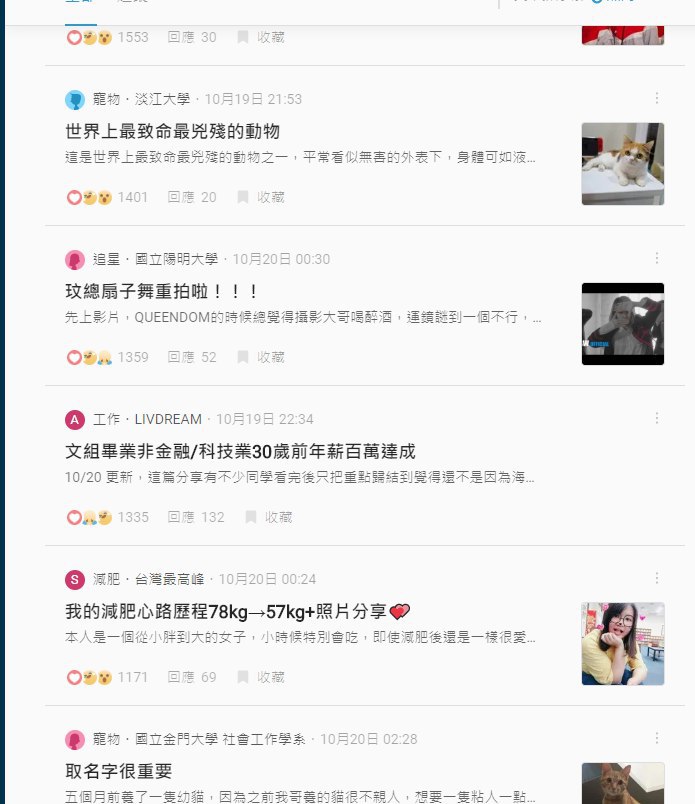Open more options for 國立金門大學 post

(657, 738)
